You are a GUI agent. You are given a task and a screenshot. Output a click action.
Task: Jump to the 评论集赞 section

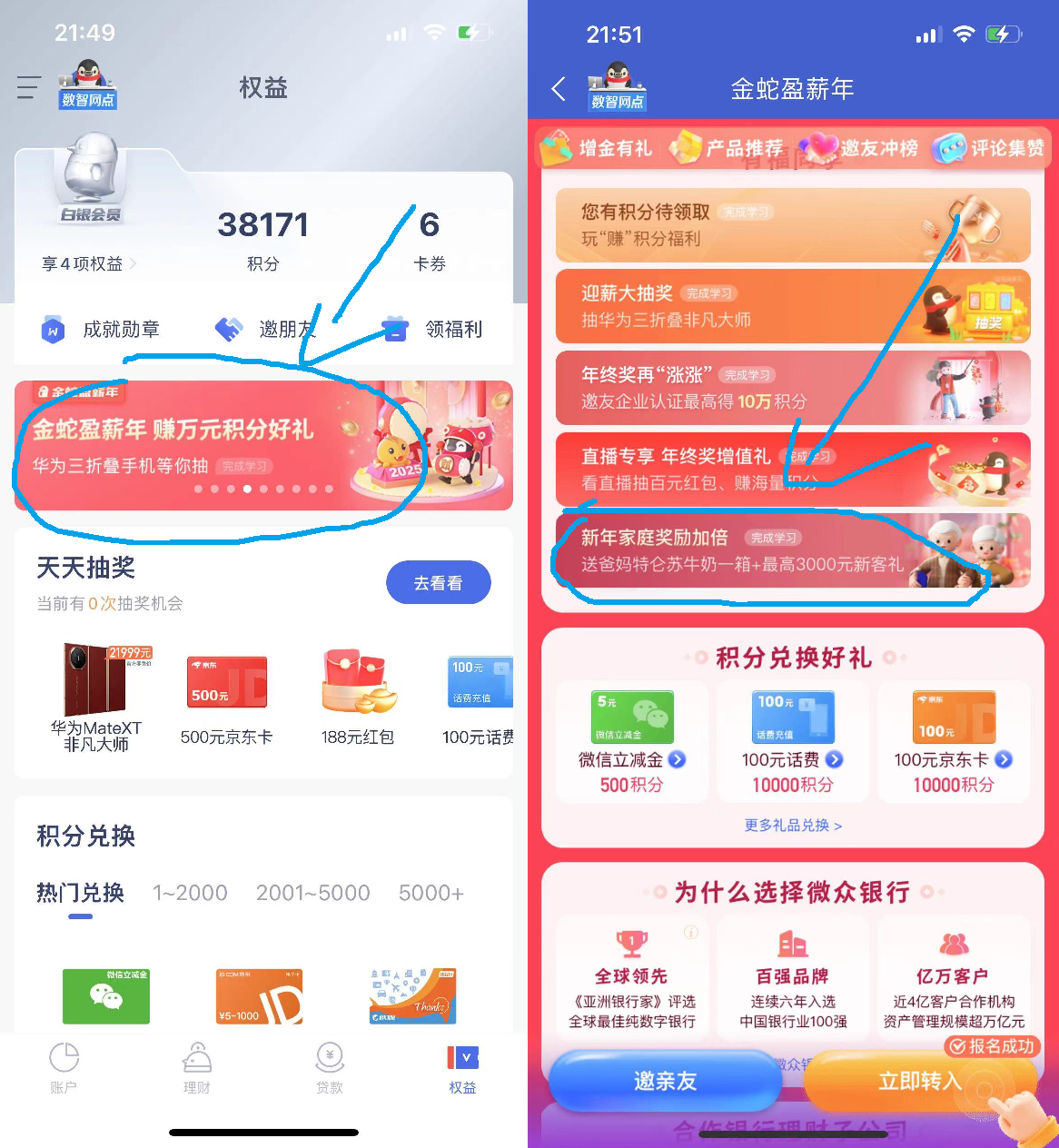point(990,148)
